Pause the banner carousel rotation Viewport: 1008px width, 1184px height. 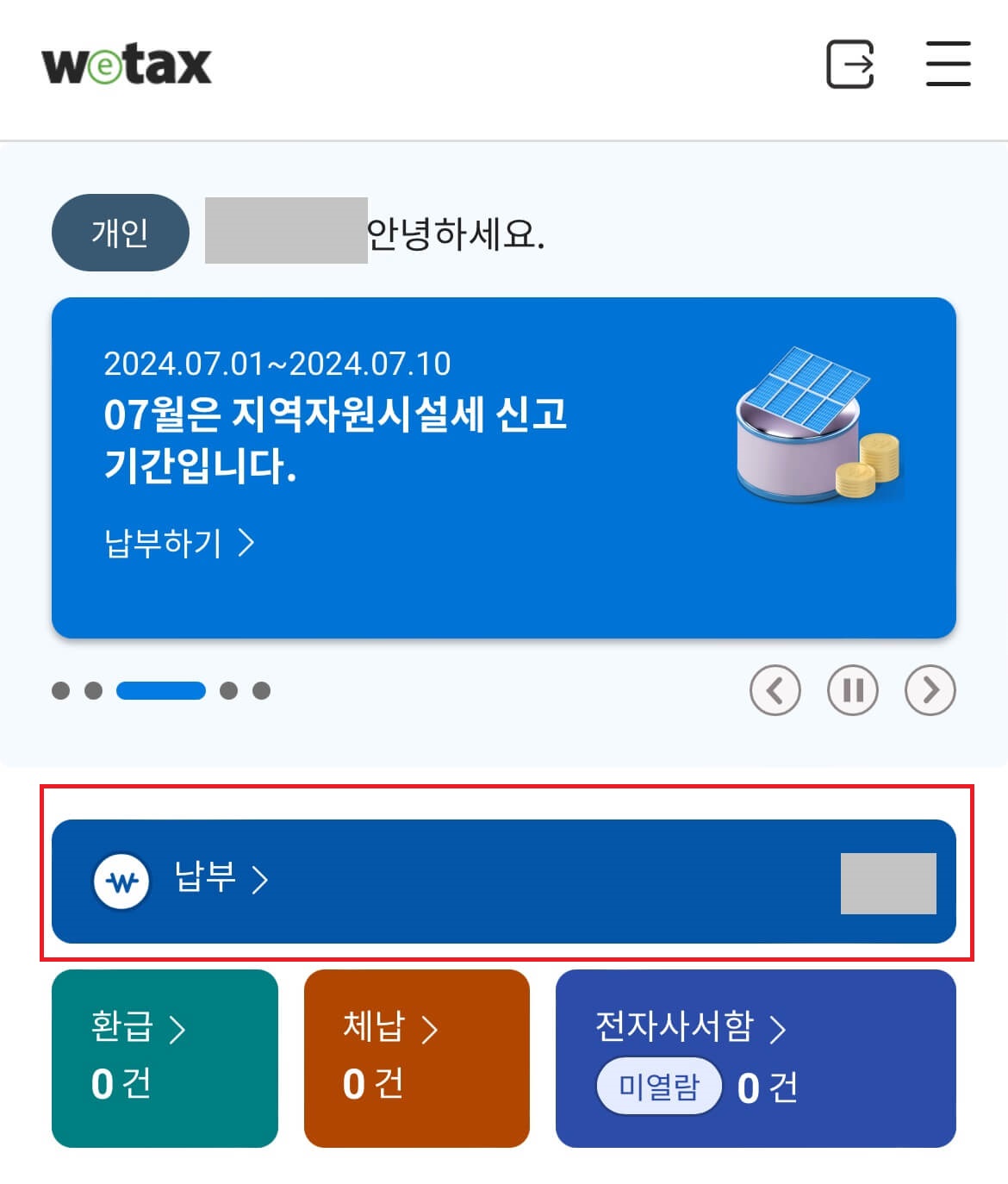852,690
